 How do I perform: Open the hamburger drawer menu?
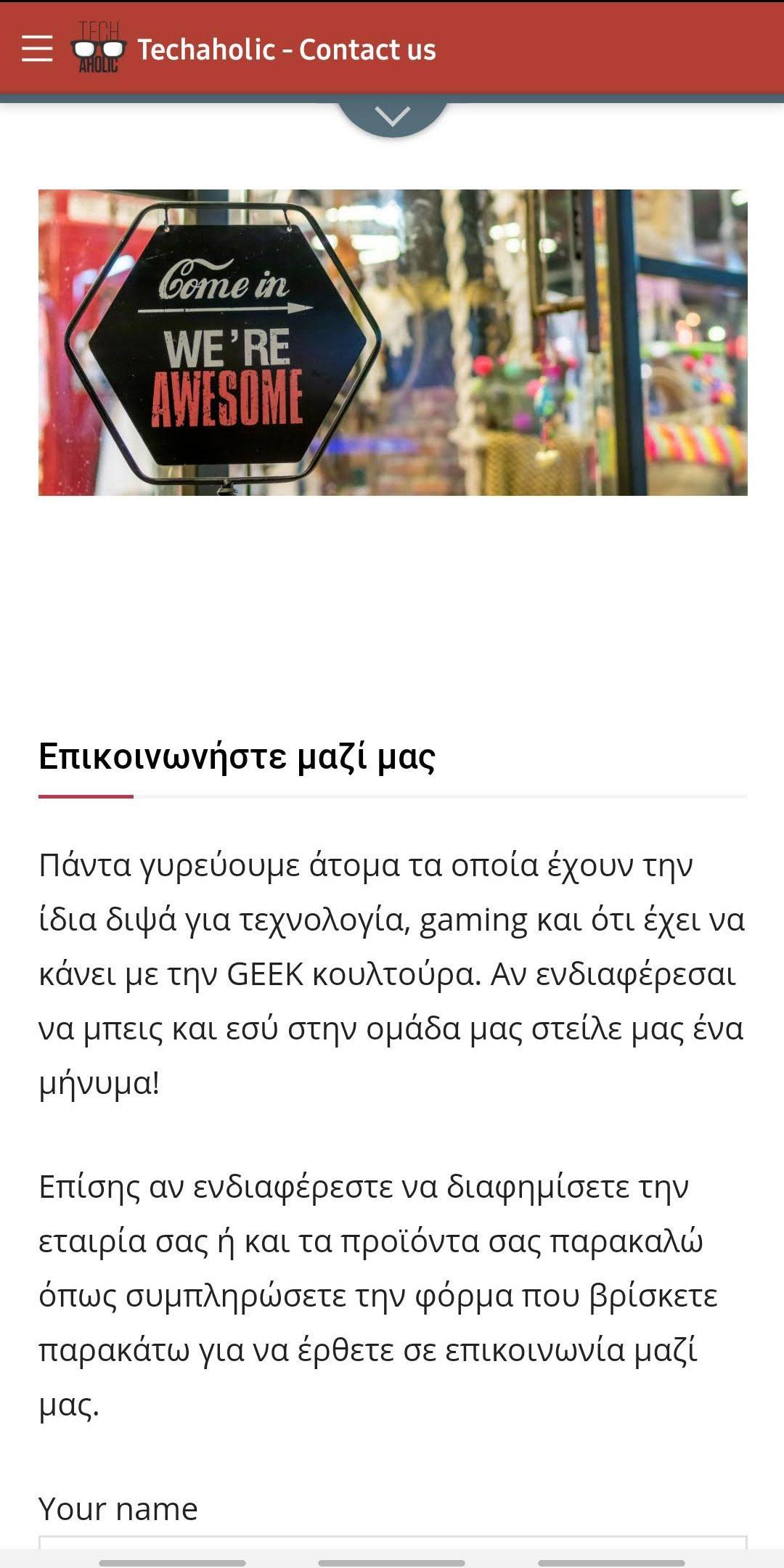point(37,49)
